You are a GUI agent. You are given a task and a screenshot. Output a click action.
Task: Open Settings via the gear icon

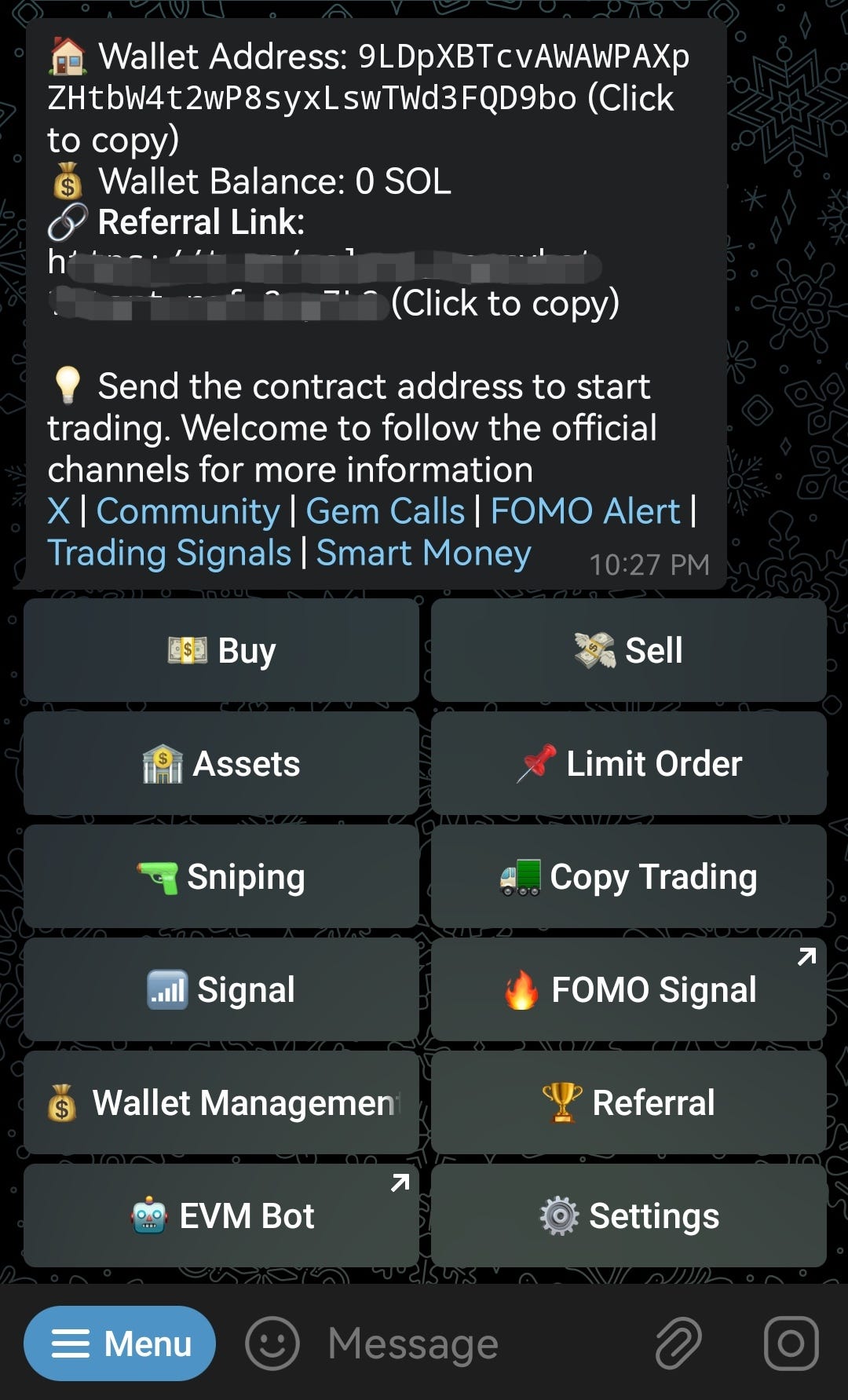(x=627, y=1215)
